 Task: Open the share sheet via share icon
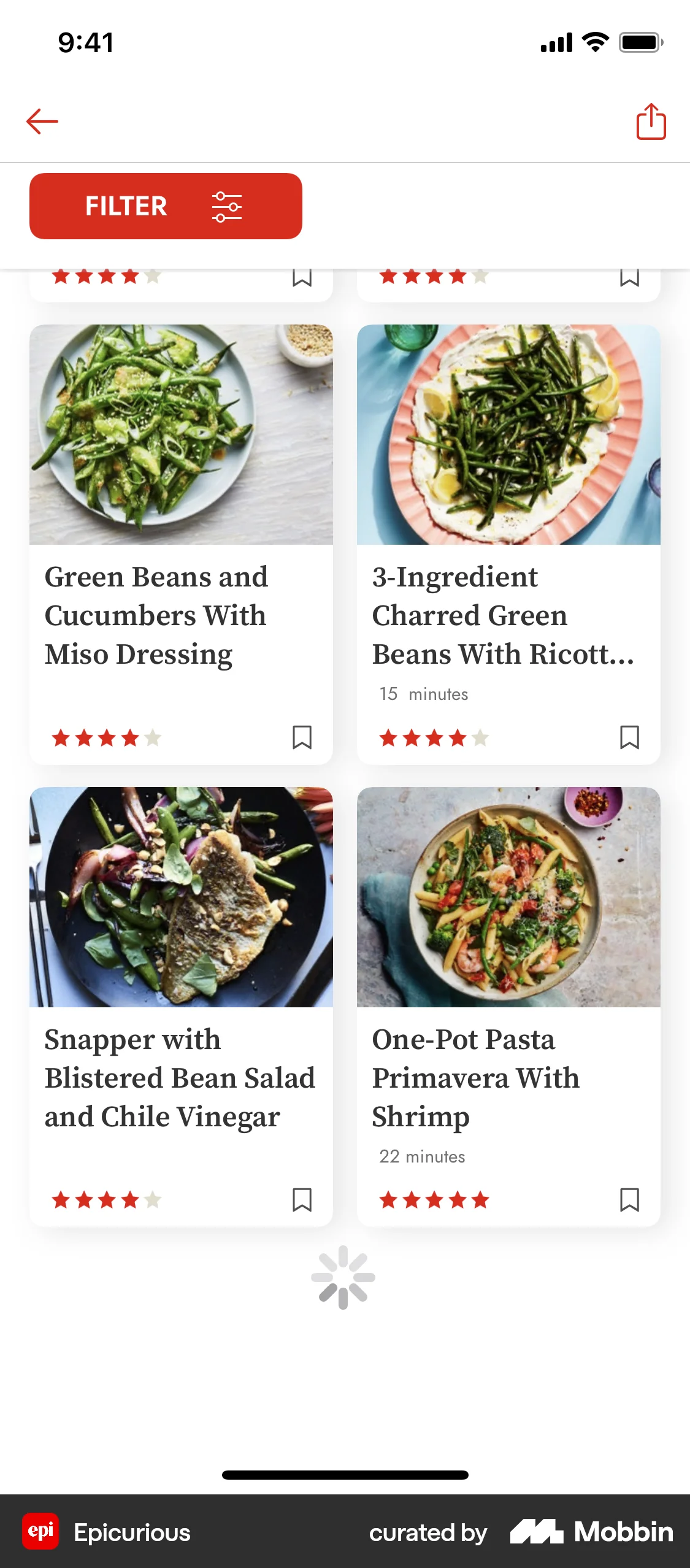(x=651, y=121)
